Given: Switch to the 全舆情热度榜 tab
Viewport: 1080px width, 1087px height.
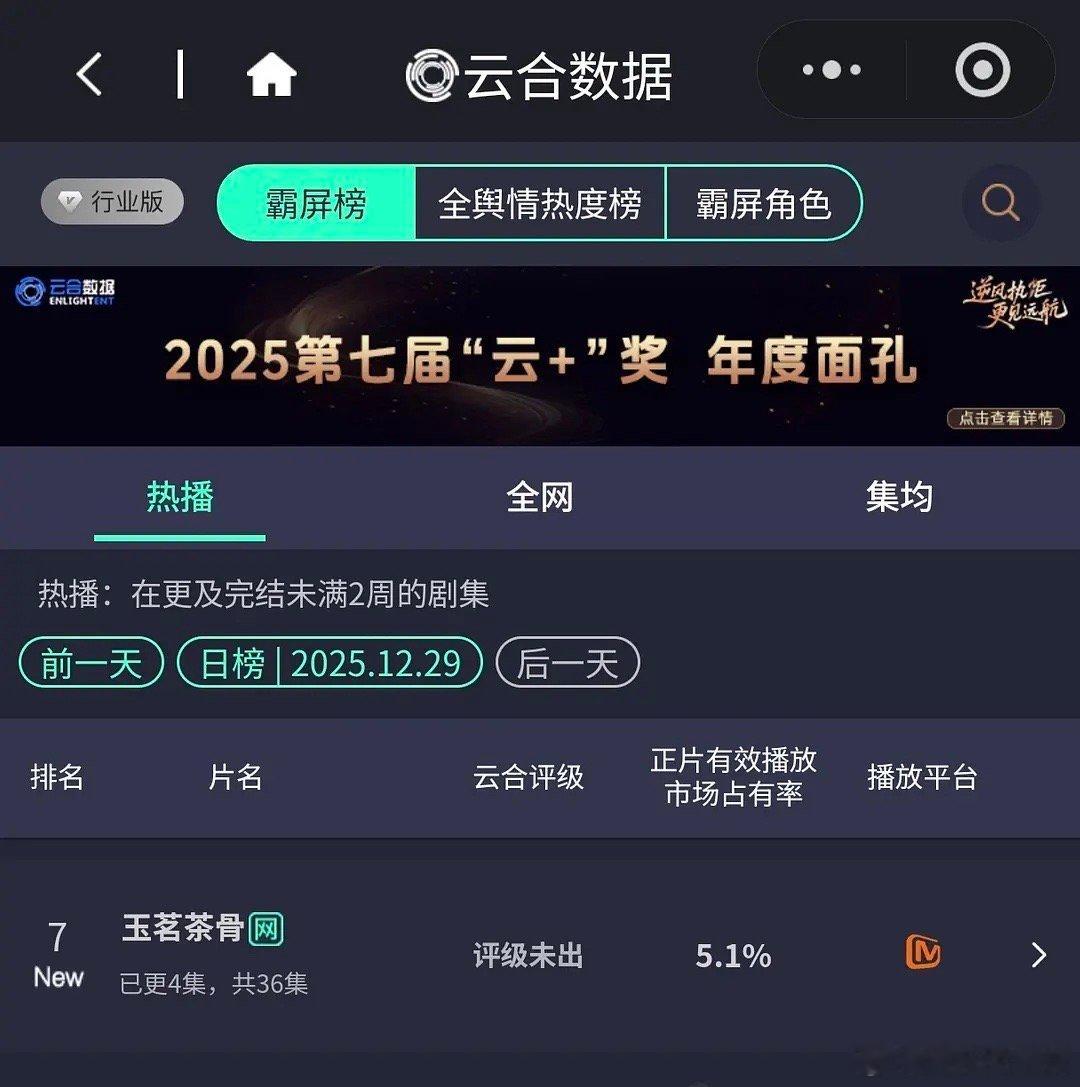Looking at the screenshot, I should pos(540,202).
